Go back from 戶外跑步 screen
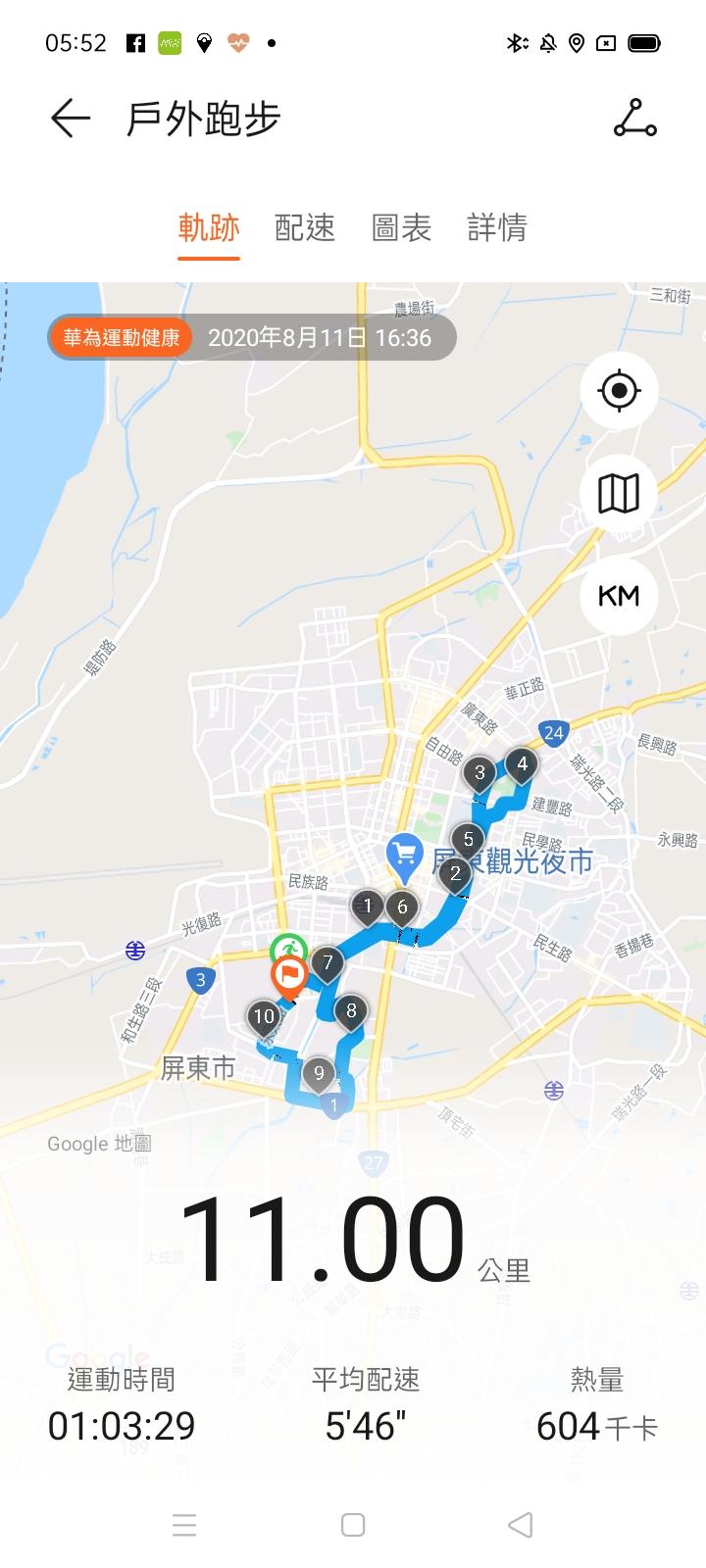Viewport: 706px width, 1568px height. pos(70,119)
